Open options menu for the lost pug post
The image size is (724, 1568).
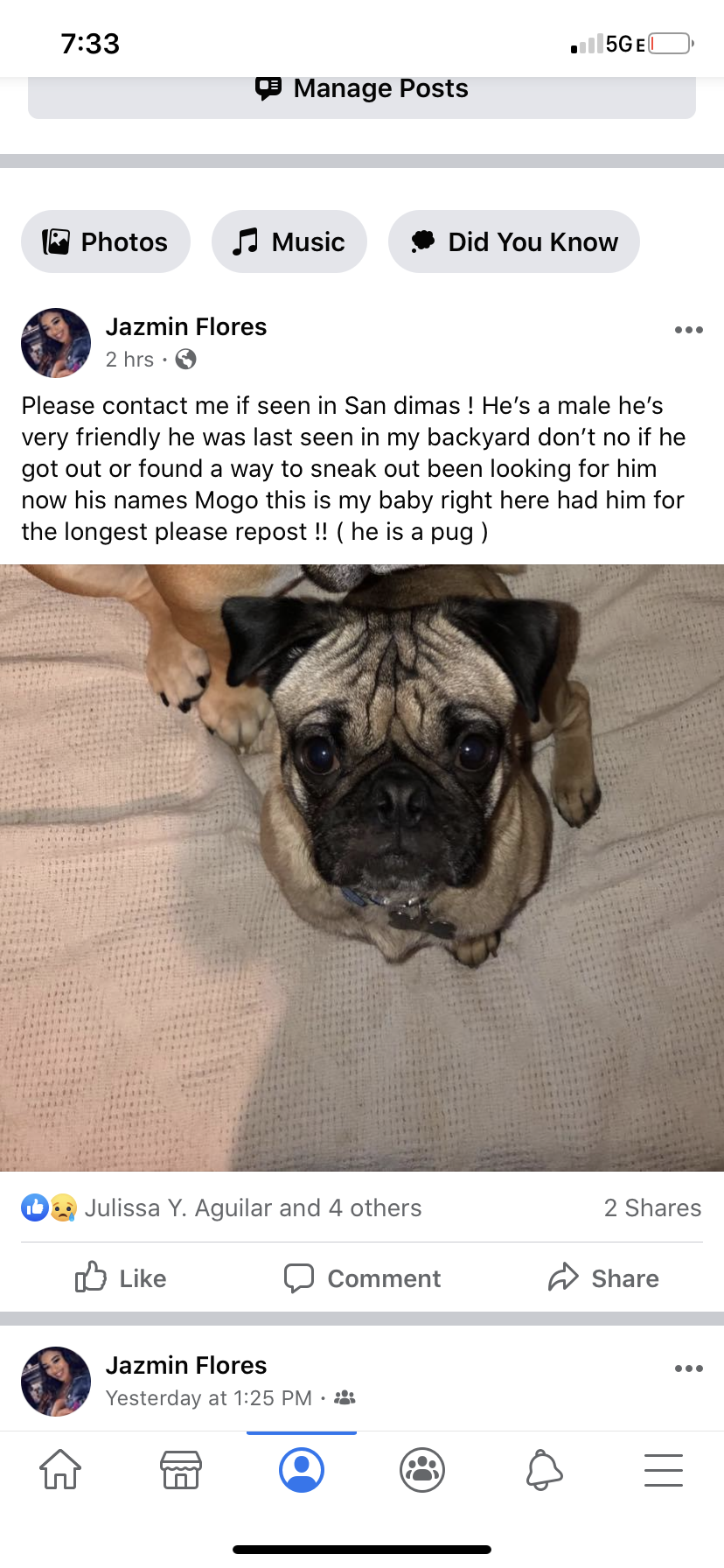pos(688,330)
